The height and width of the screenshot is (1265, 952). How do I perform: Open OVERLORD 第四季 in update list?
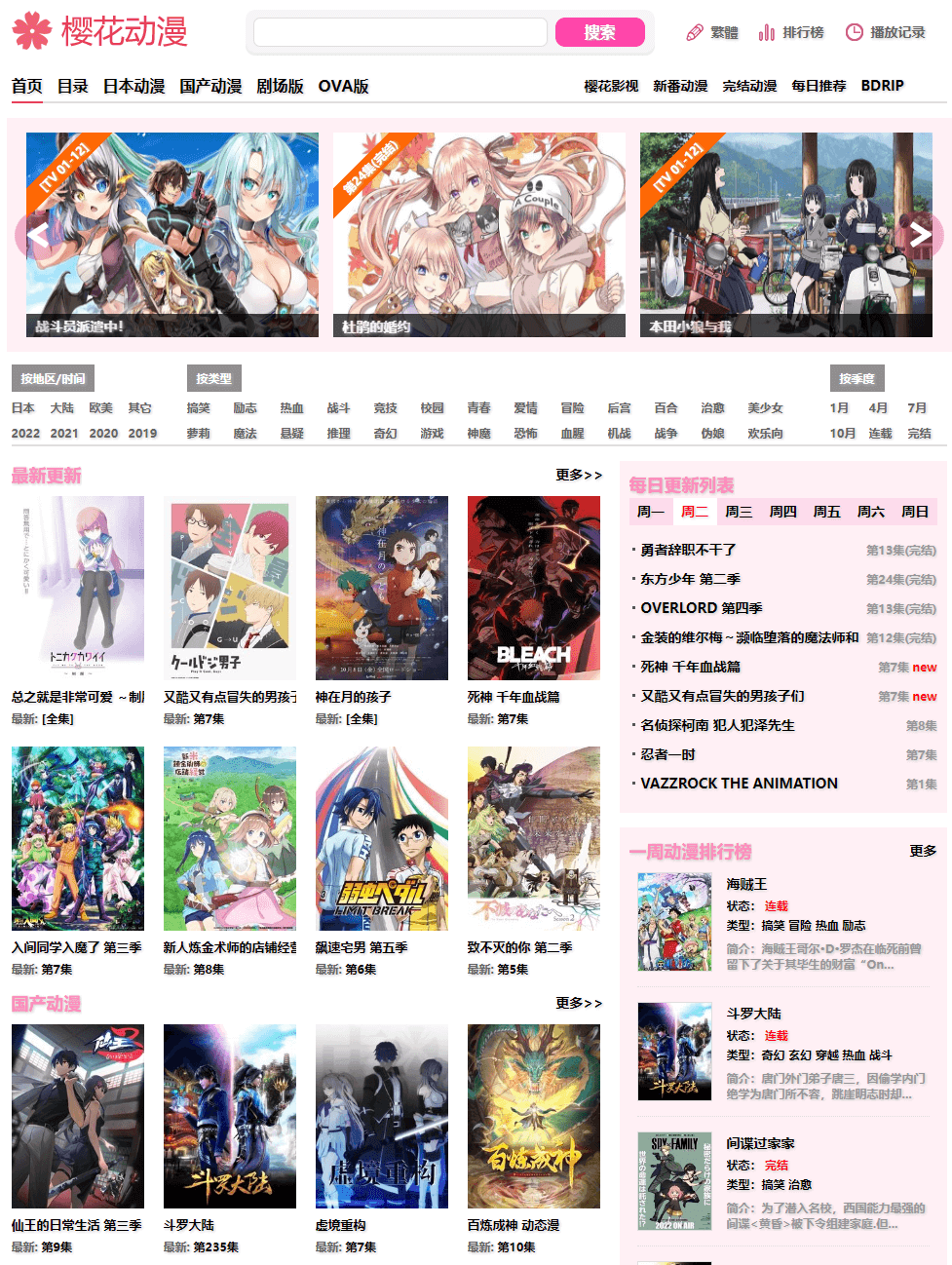[x=701, y=608]
